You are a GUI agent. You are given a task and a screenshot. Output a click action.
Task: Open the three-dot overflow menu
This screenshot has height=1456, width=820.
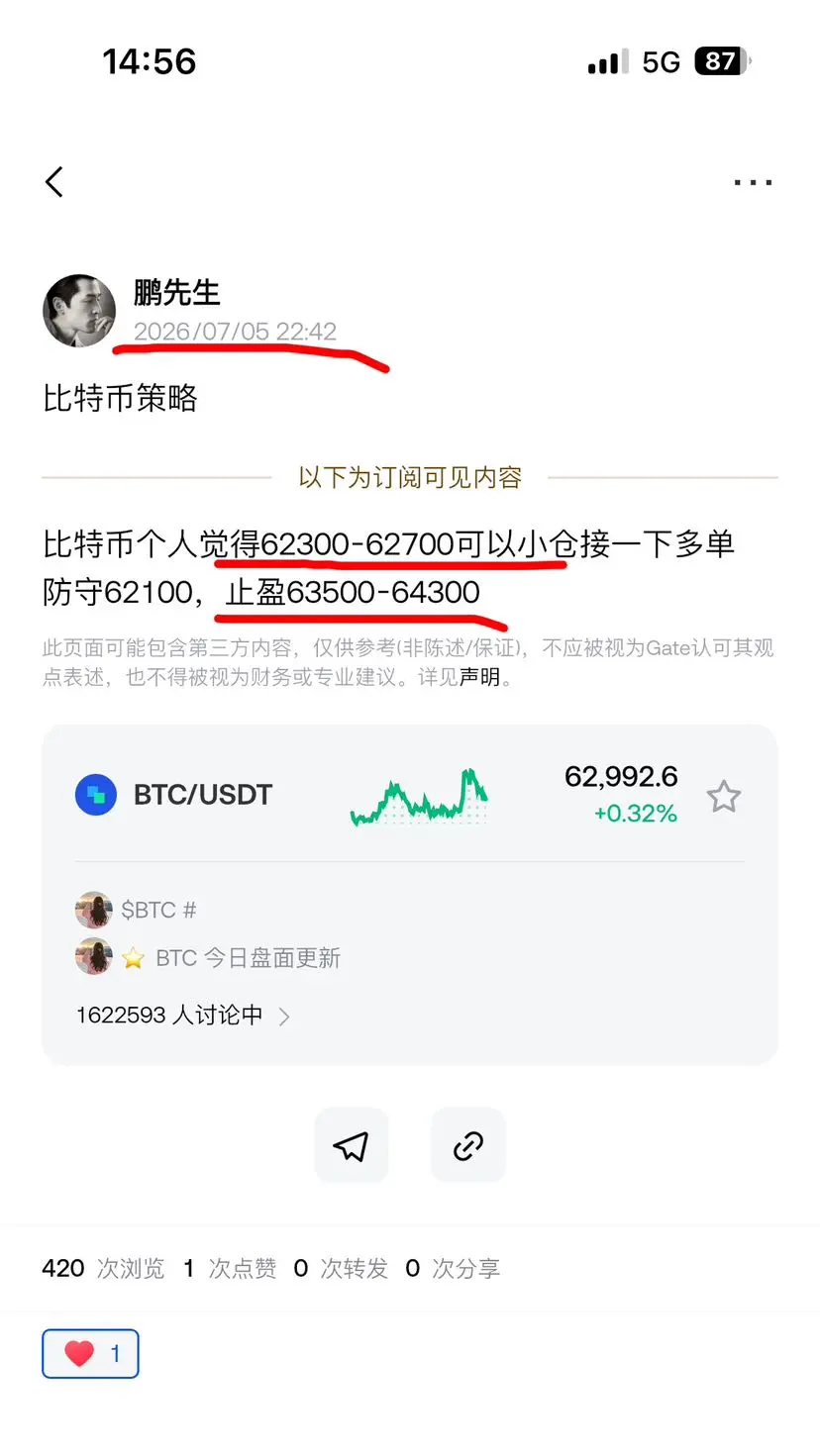(753, 182)
